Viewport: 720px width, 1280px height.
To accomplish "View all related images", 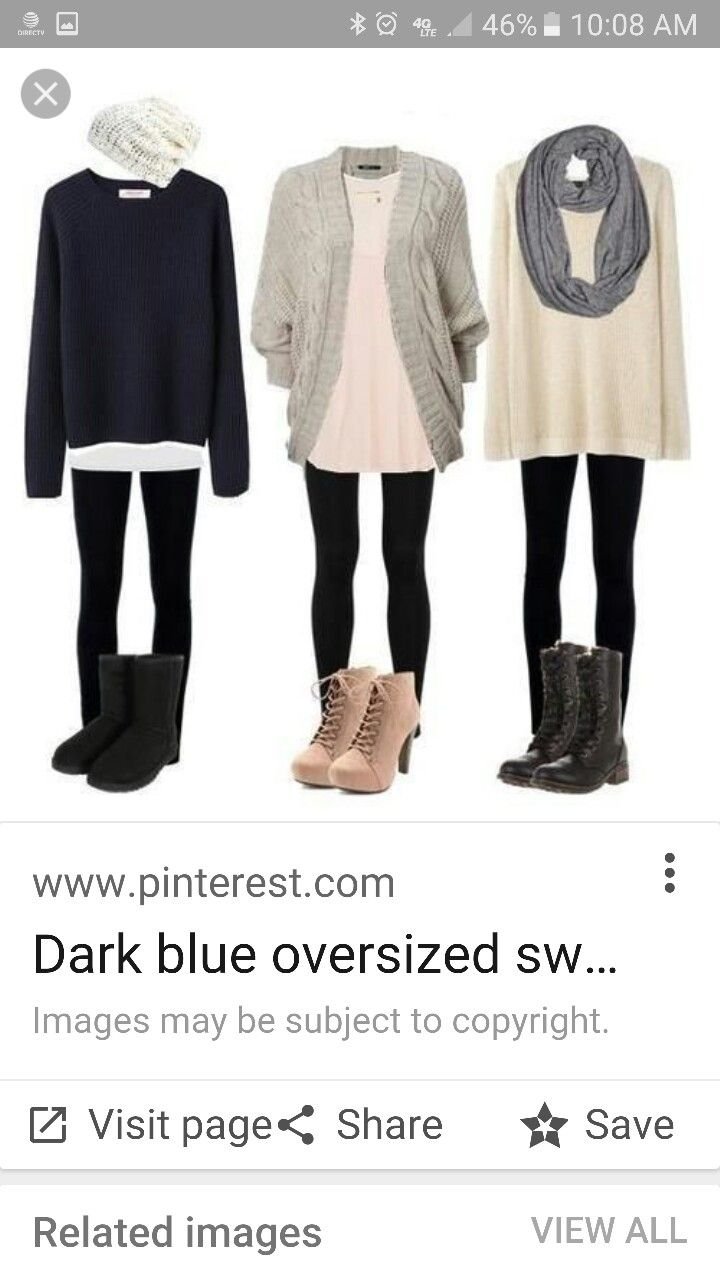I will click(608, 1230).
